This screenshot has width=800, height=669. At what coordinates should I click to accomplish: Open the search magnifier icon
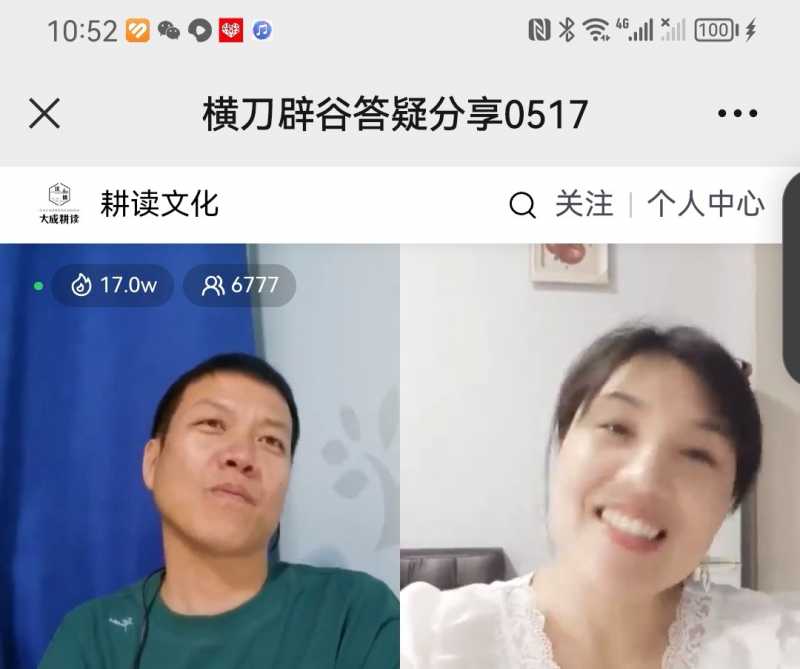click(522, 205)
